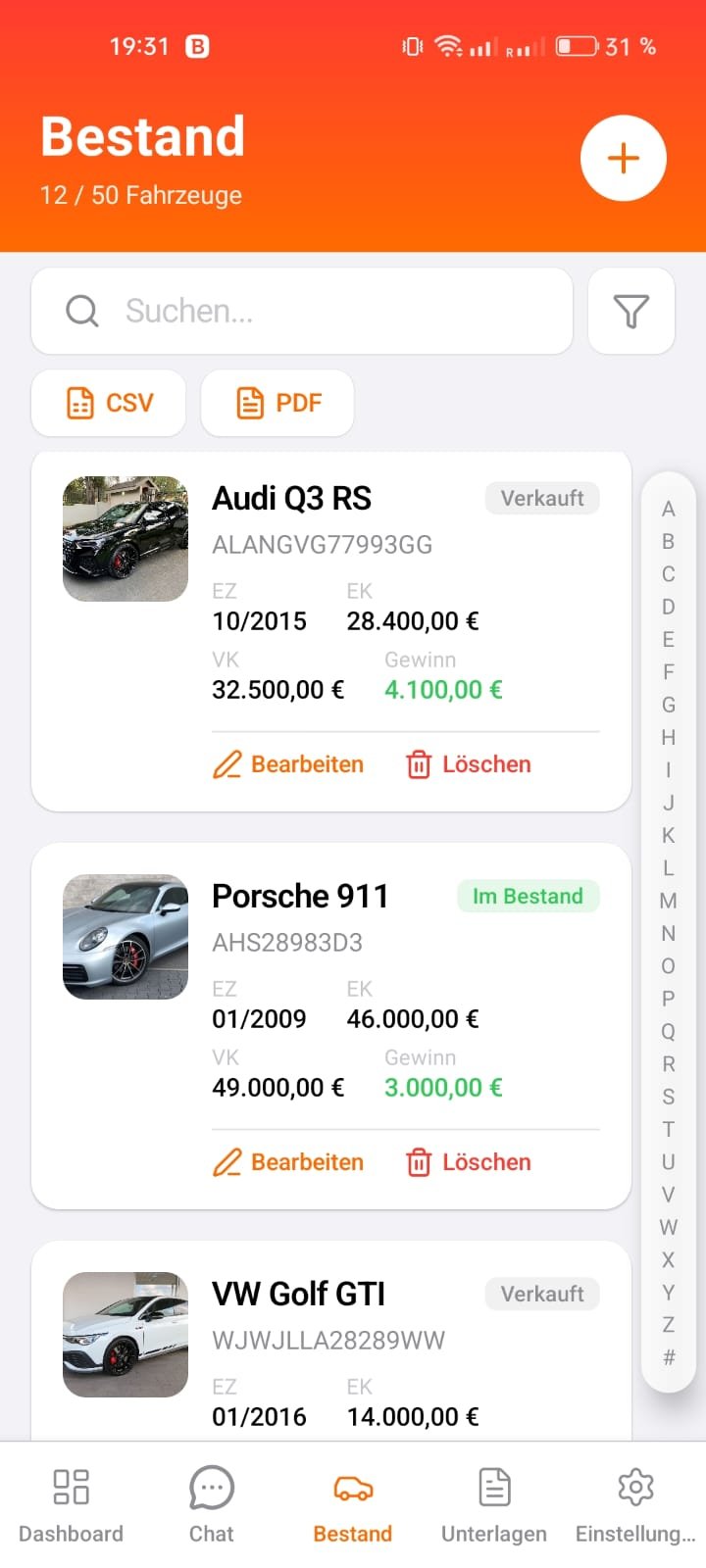
Task: Jump to letter P in the index
Action: click(669, 999)
